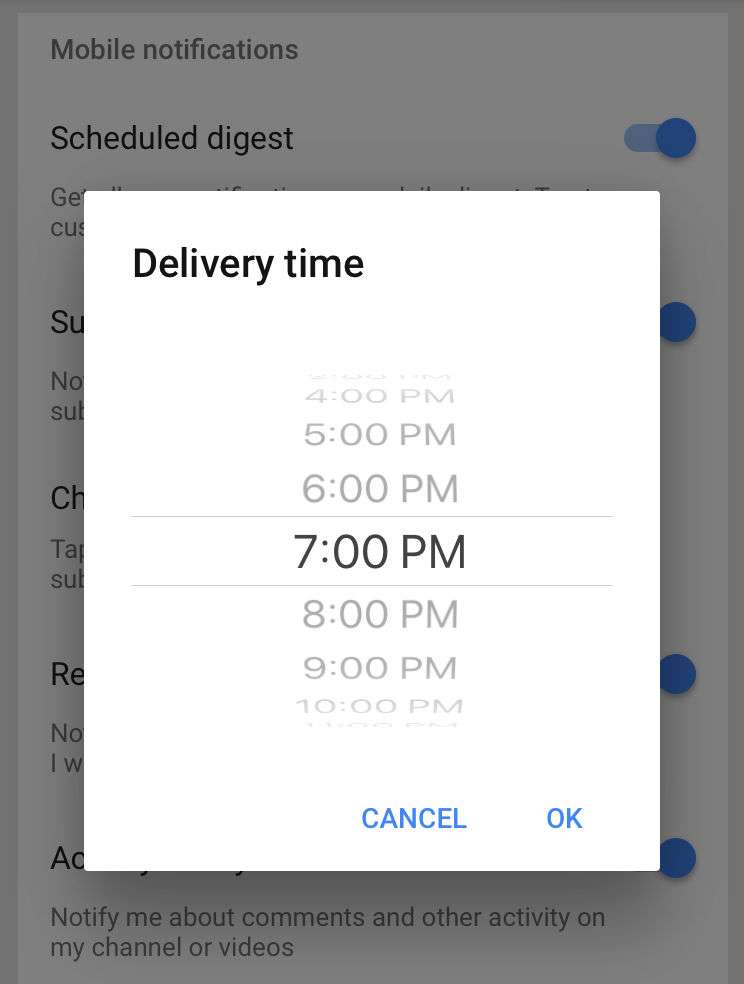Confirm delivery time with OK
744x984 pixels.
pos(564,818)
